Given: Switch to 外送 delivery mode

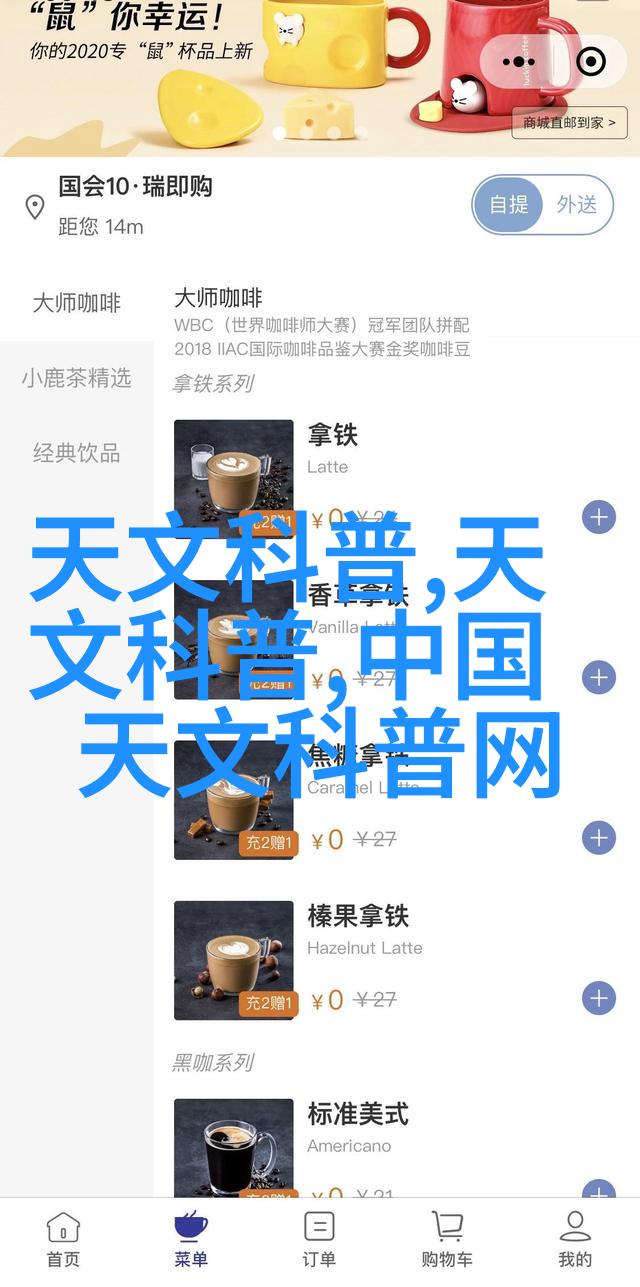Looking at the screenshot, I should 577,205.
